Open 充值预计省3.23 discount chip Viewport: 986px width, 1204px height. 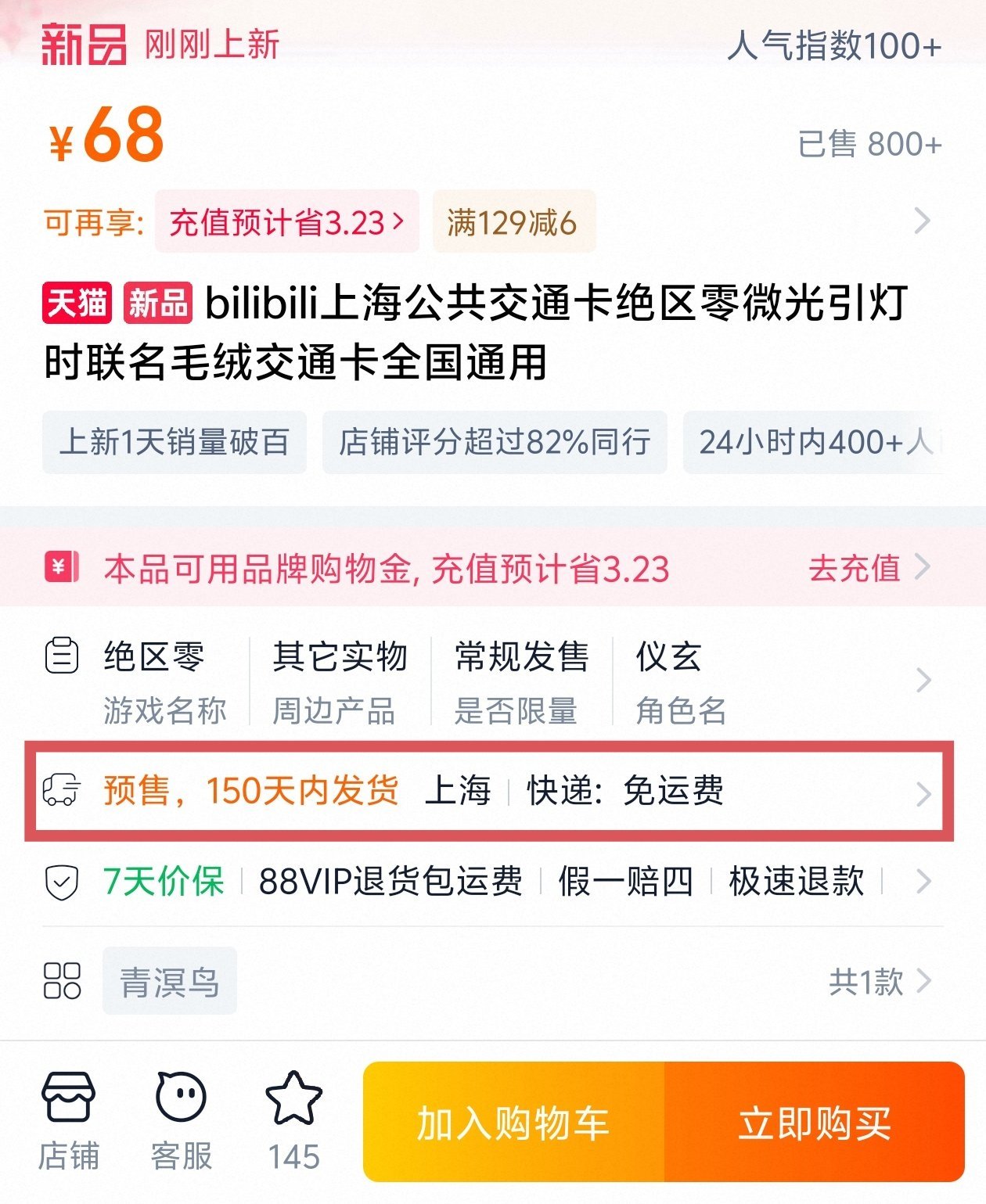[x=286, y=222]
